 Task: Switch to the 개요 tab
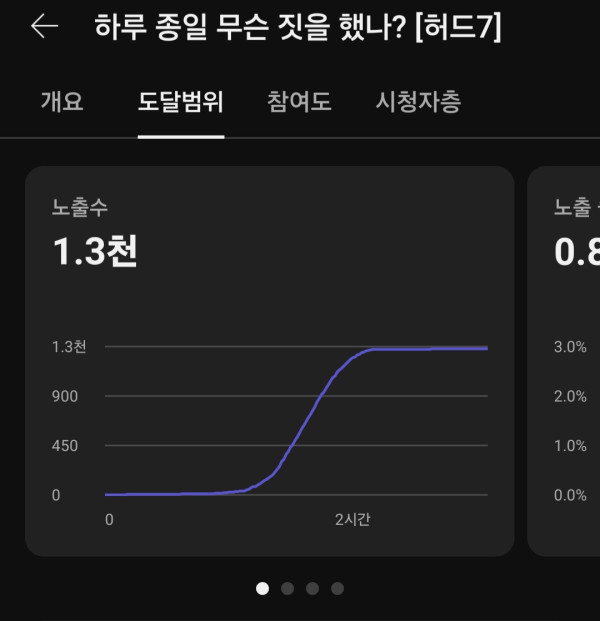click(x=62, y=102)
